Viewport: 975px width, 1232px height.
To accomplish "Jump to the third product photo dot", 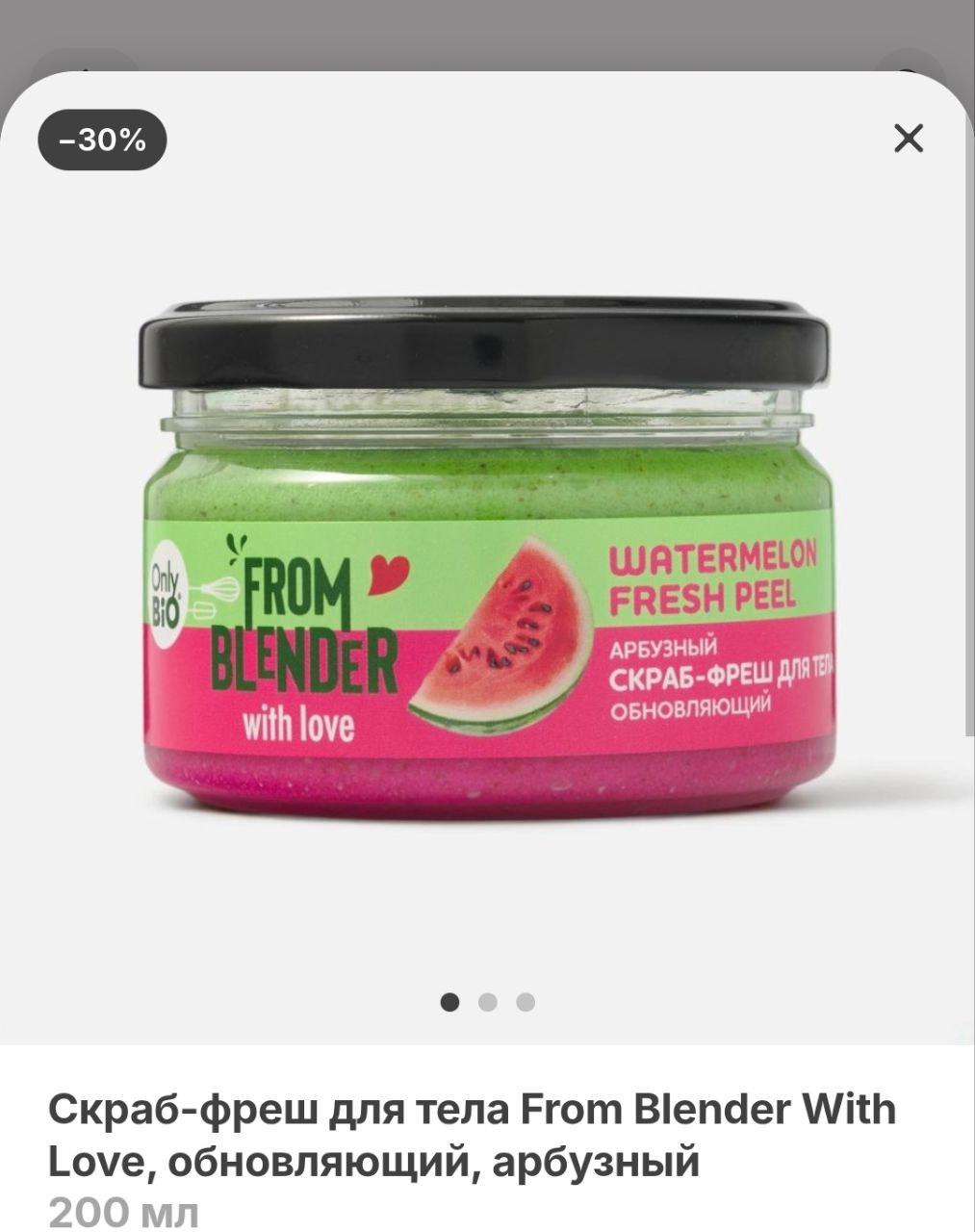I will pos(525,1002).
